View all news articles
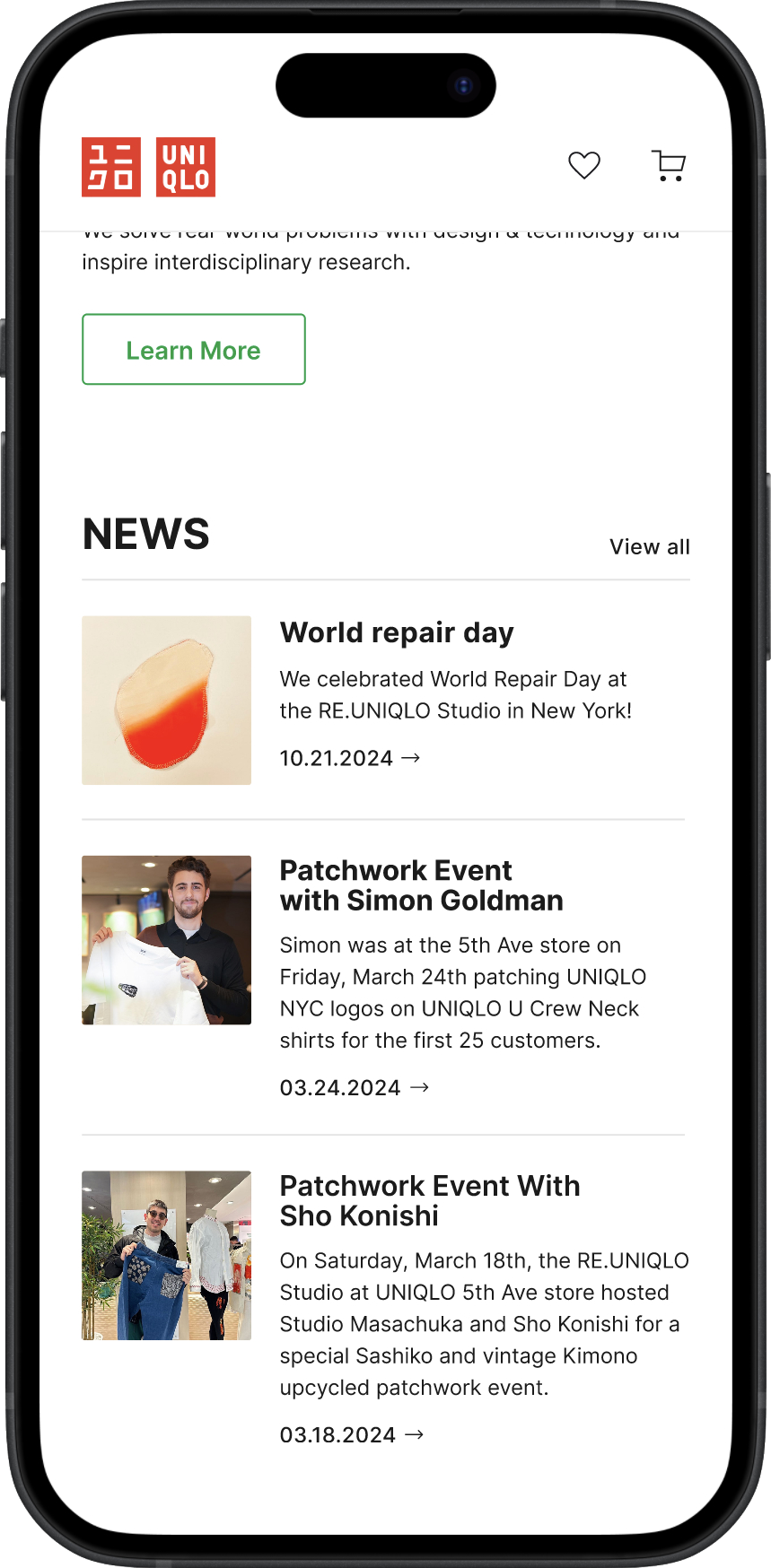The image size is (771, 1568). 649,547
